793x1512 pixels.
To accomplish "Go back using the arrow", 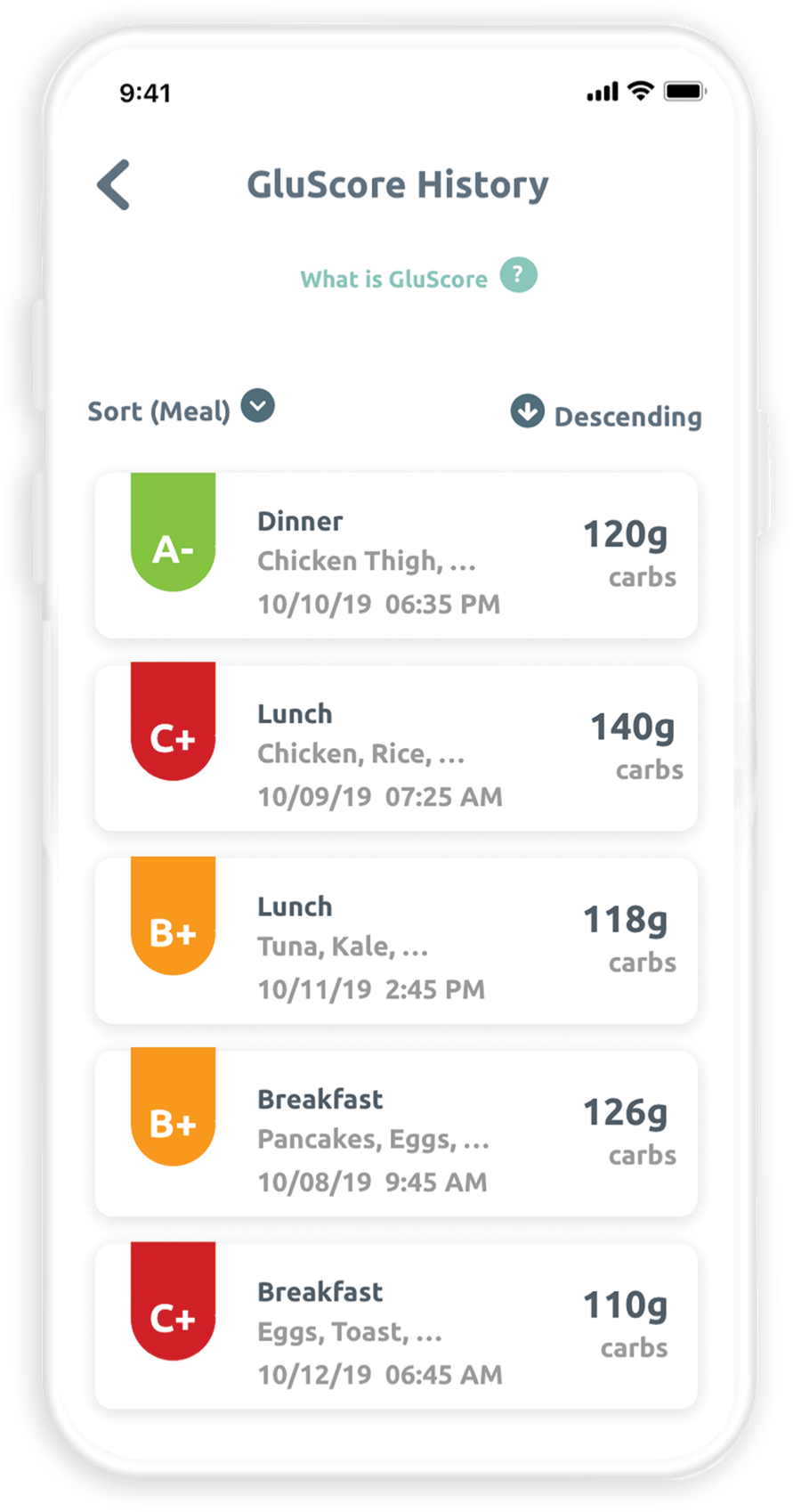I will tap(114, 185).
